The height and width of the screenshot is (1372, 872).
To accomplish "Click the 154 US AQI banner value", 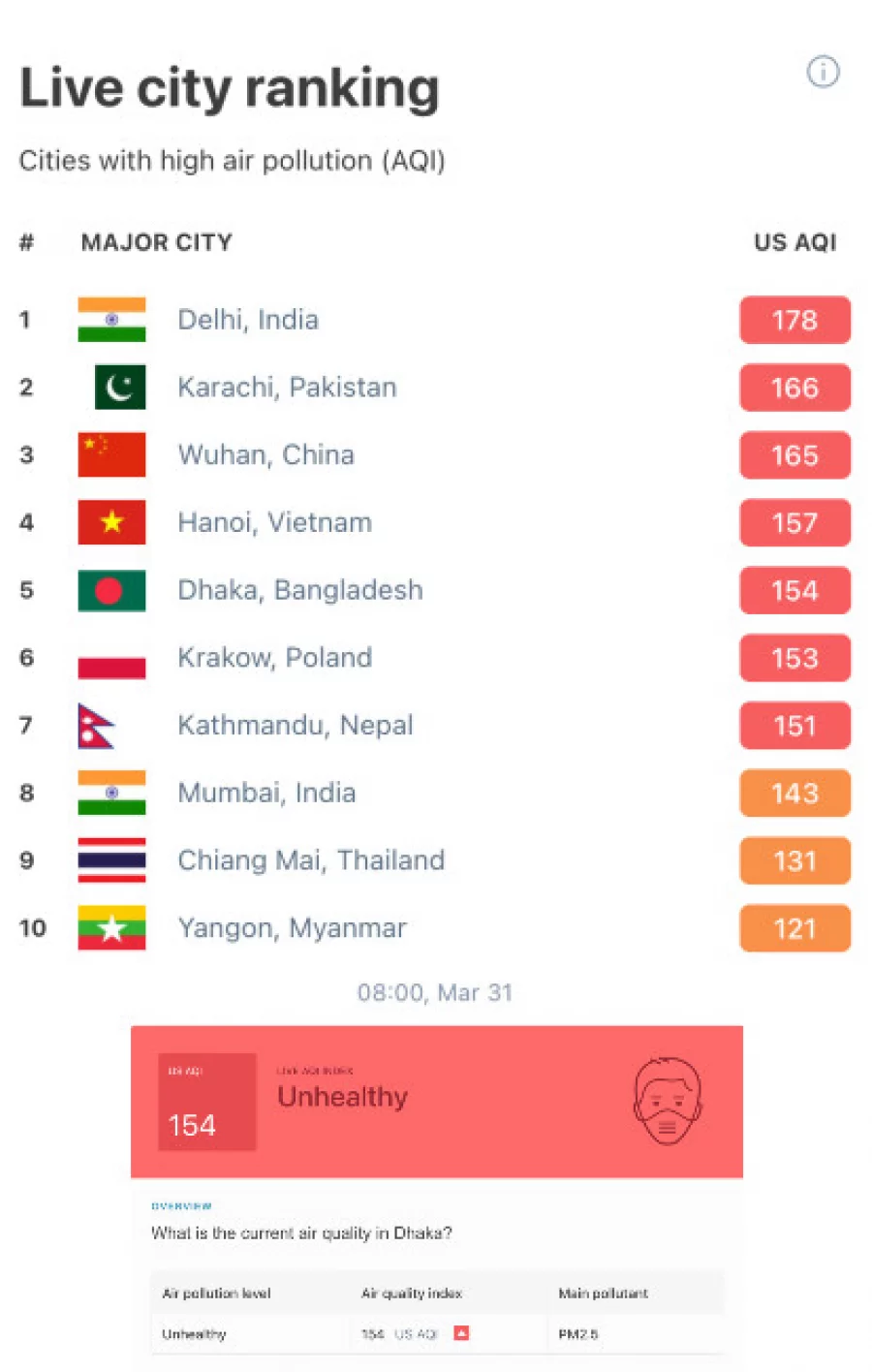I will click(x=192, y=1125).
